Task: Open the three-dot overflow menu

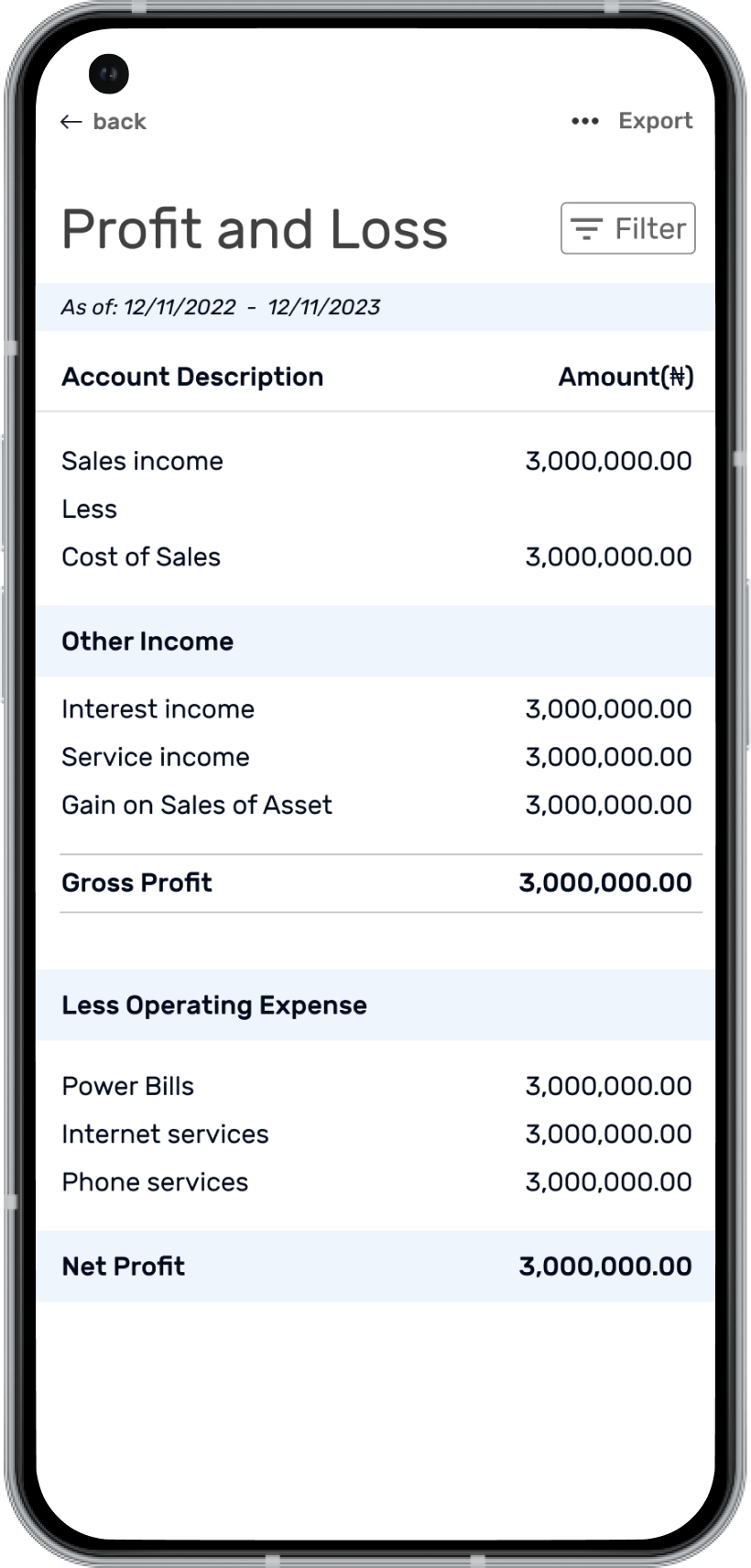Action: pyautogui.click(x=584, y=121)
